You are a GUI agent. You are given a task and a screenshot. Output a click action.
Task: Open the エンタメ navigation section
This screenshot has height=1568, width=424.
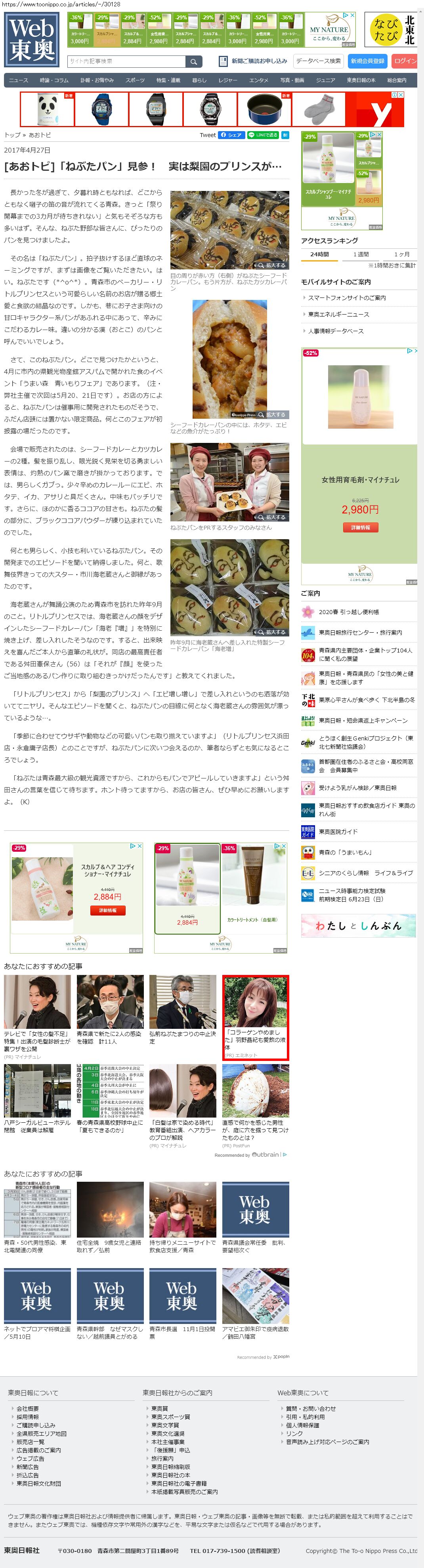[x=258, y=80]
